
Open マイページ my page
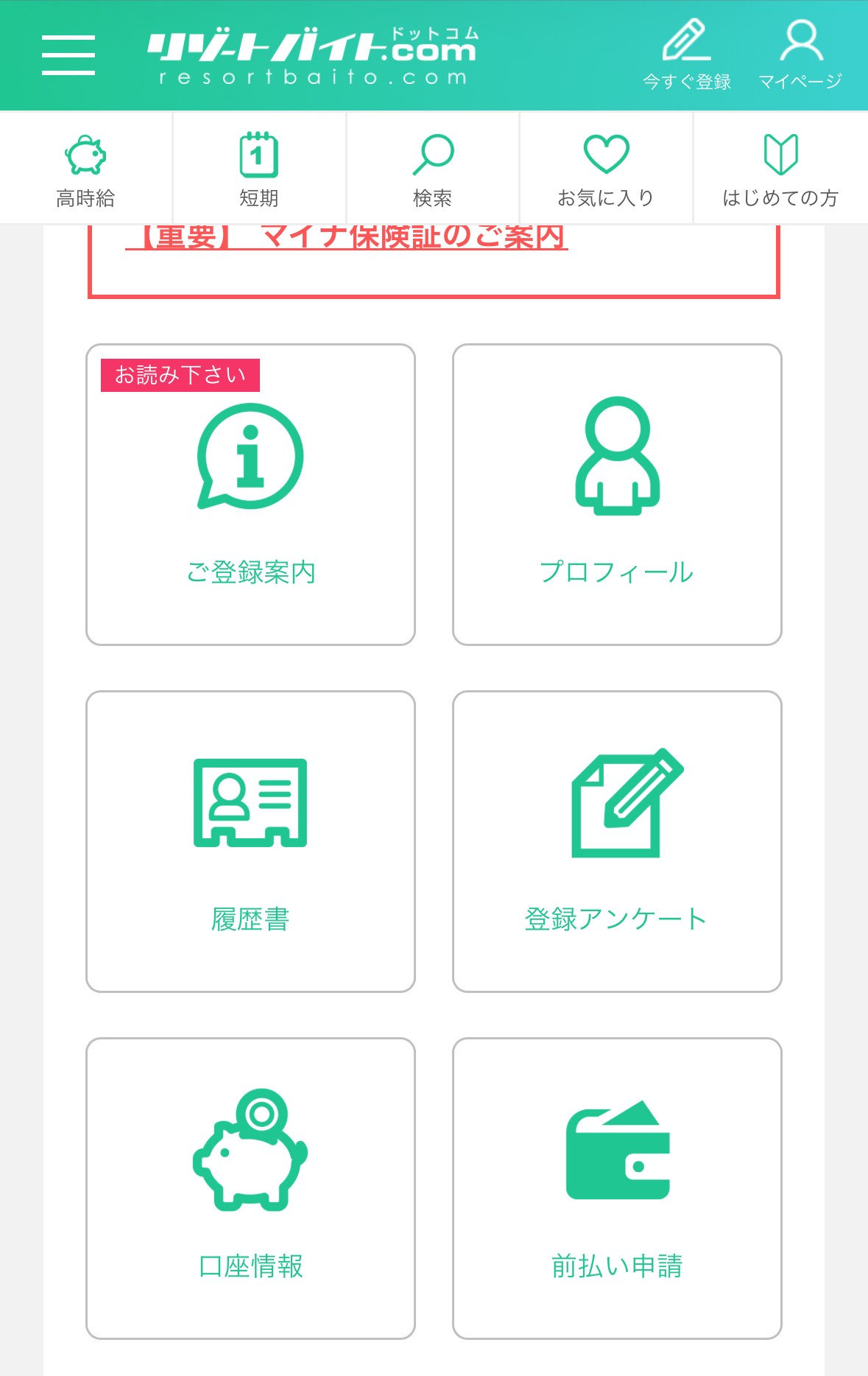click(x=800, y=55)
